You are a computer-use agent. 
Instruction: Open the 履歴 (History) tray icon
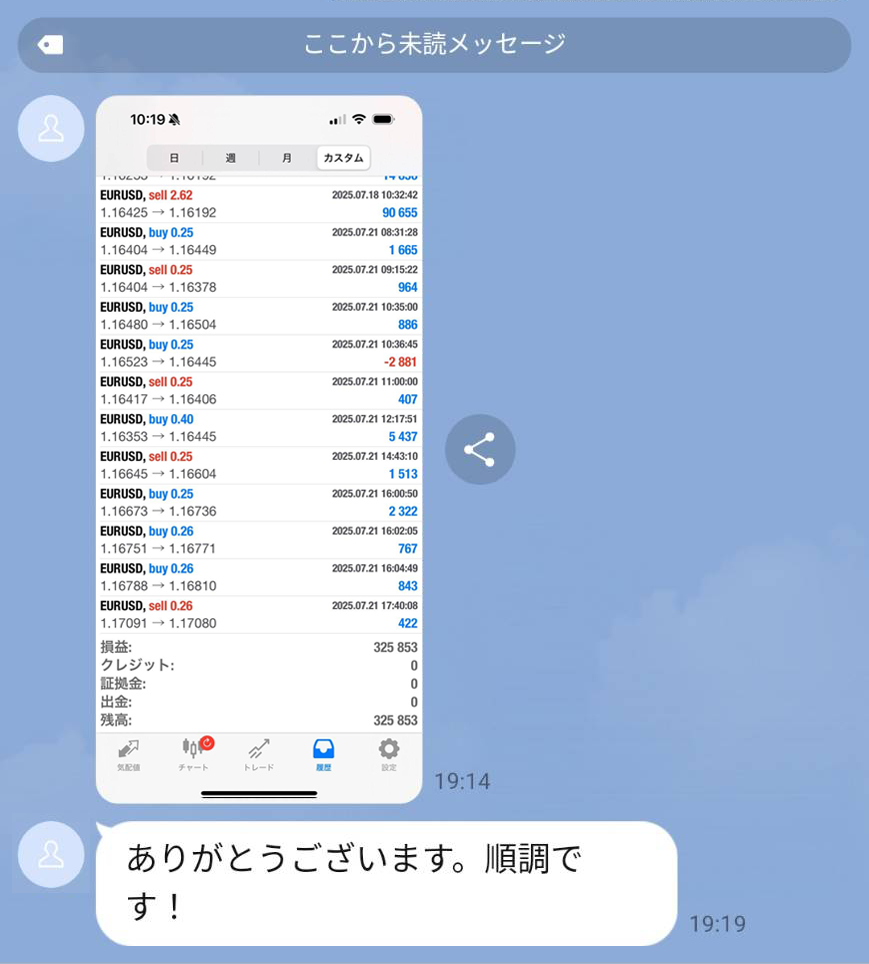pyautogui.click(x=324, y=750)
